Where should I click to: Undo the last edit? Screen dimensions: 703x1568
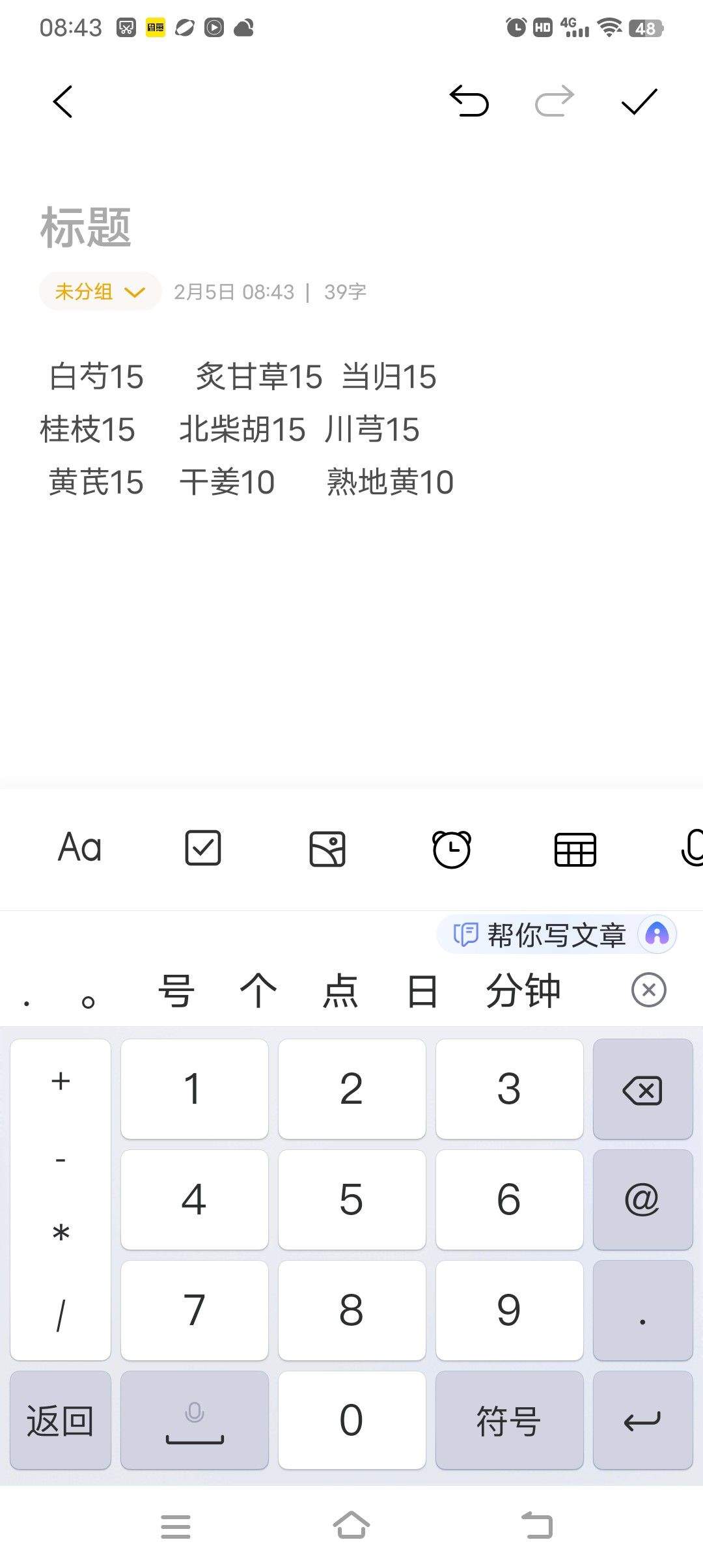469,101
